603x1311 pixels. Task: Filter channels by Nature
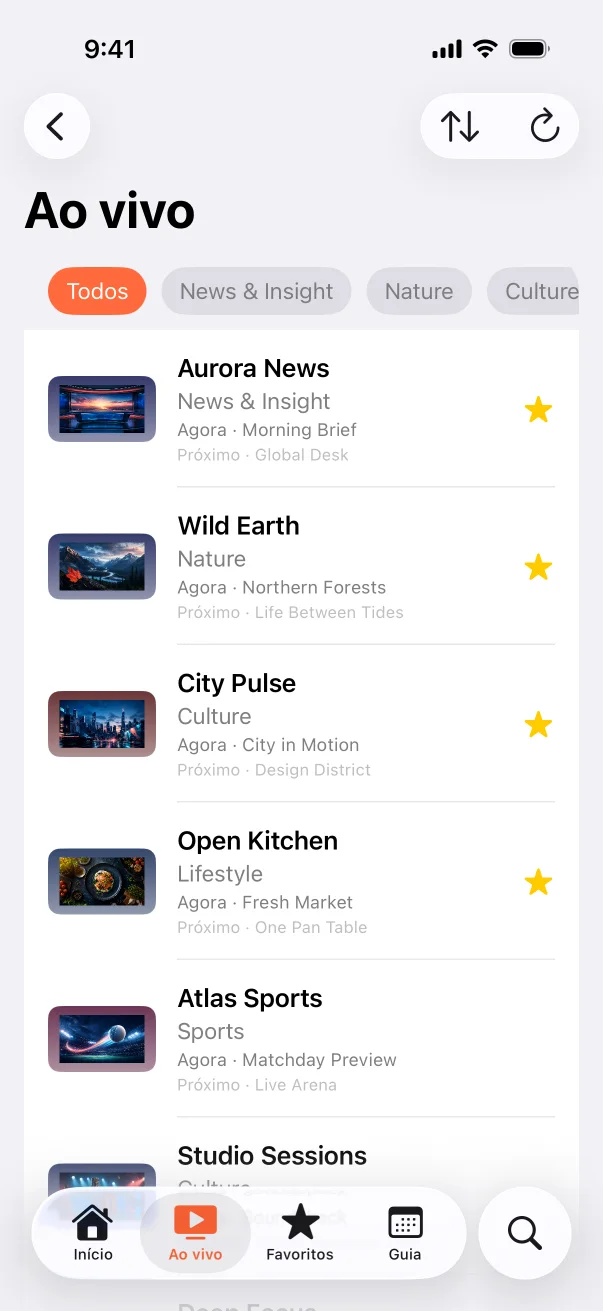tap(419, 291)
